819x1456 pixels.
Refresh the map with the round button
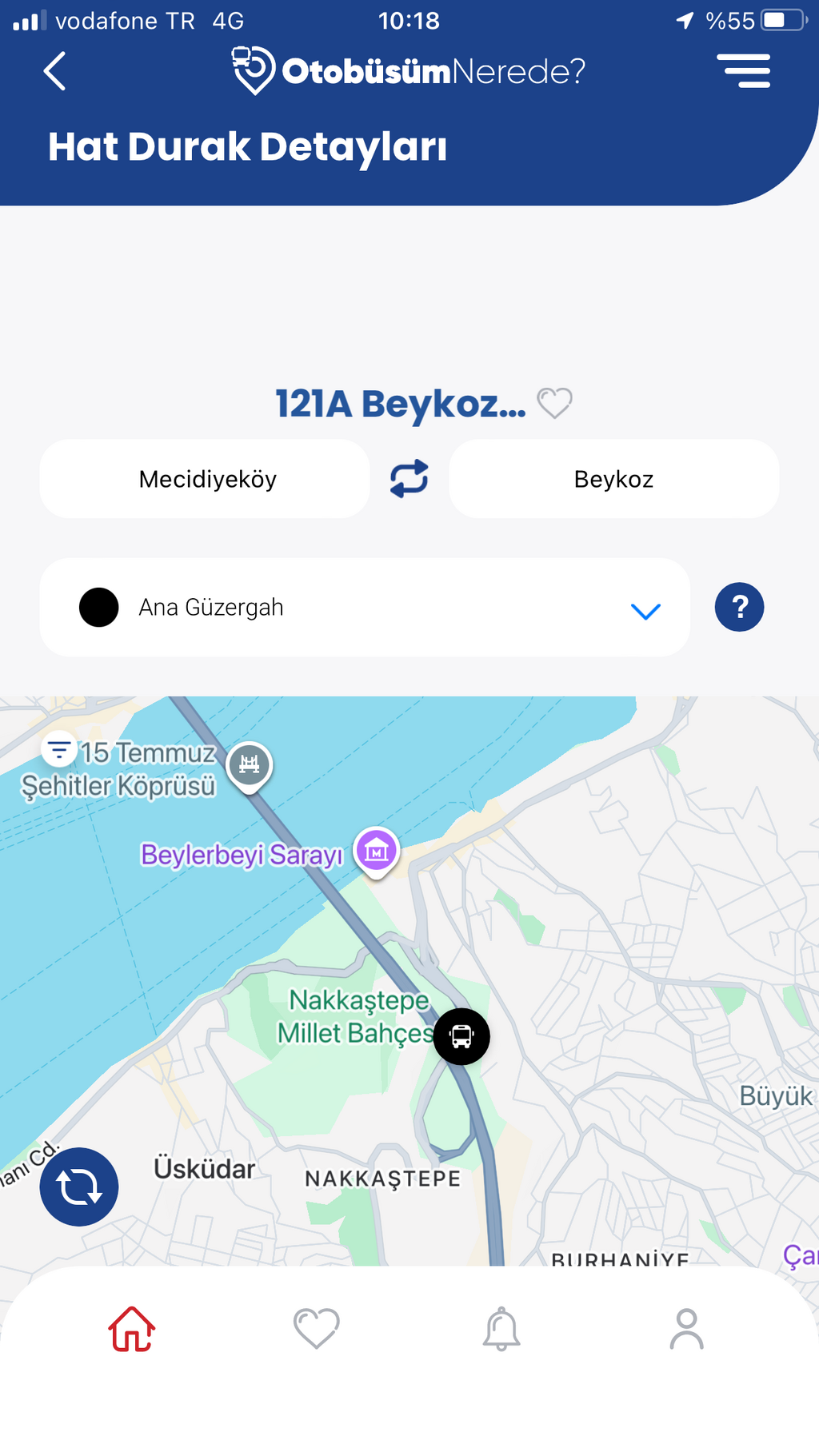click(x=79, y=1187)
